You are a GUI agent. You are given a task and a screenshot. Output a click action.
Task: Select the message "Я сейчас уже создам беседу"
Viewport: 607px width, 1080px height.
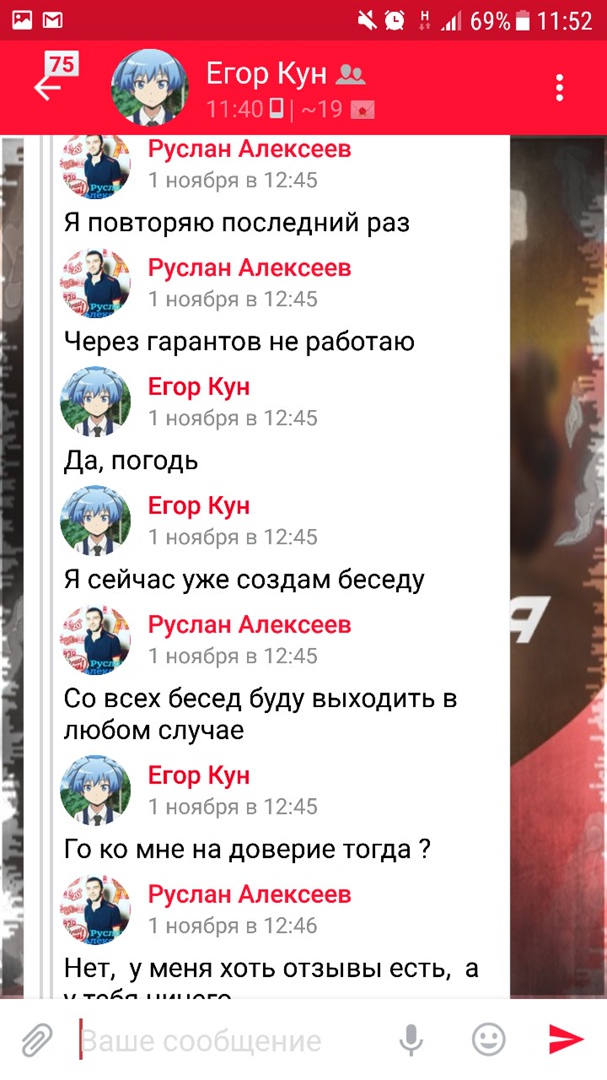click(x=244, y=580)
